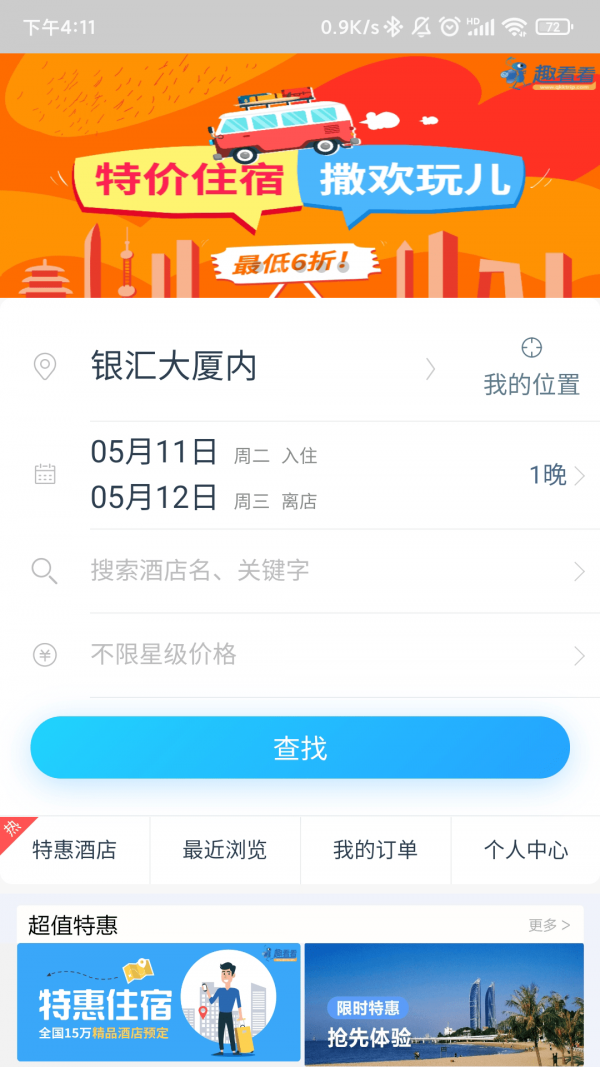The image size is (600, 1067).
Task: Open 特惠酒店 section
Action: 75,850
